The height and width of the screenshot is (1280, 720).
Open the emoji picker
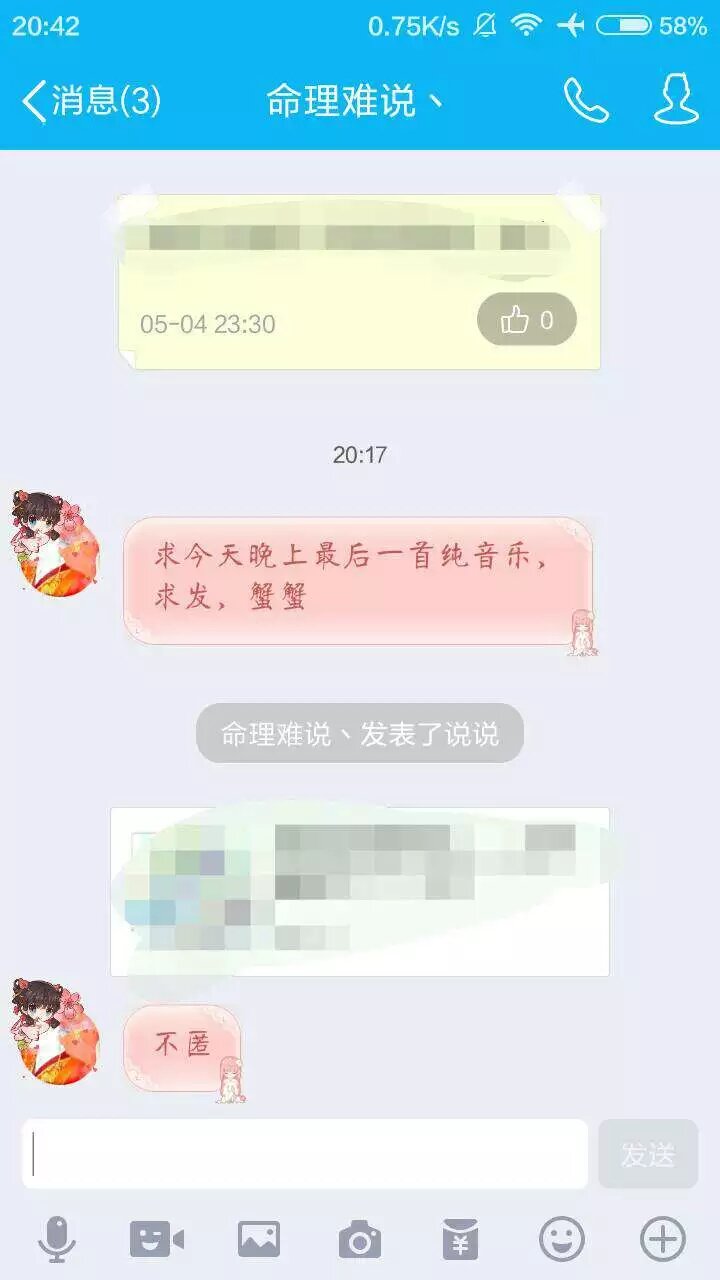click(562, 1240)
